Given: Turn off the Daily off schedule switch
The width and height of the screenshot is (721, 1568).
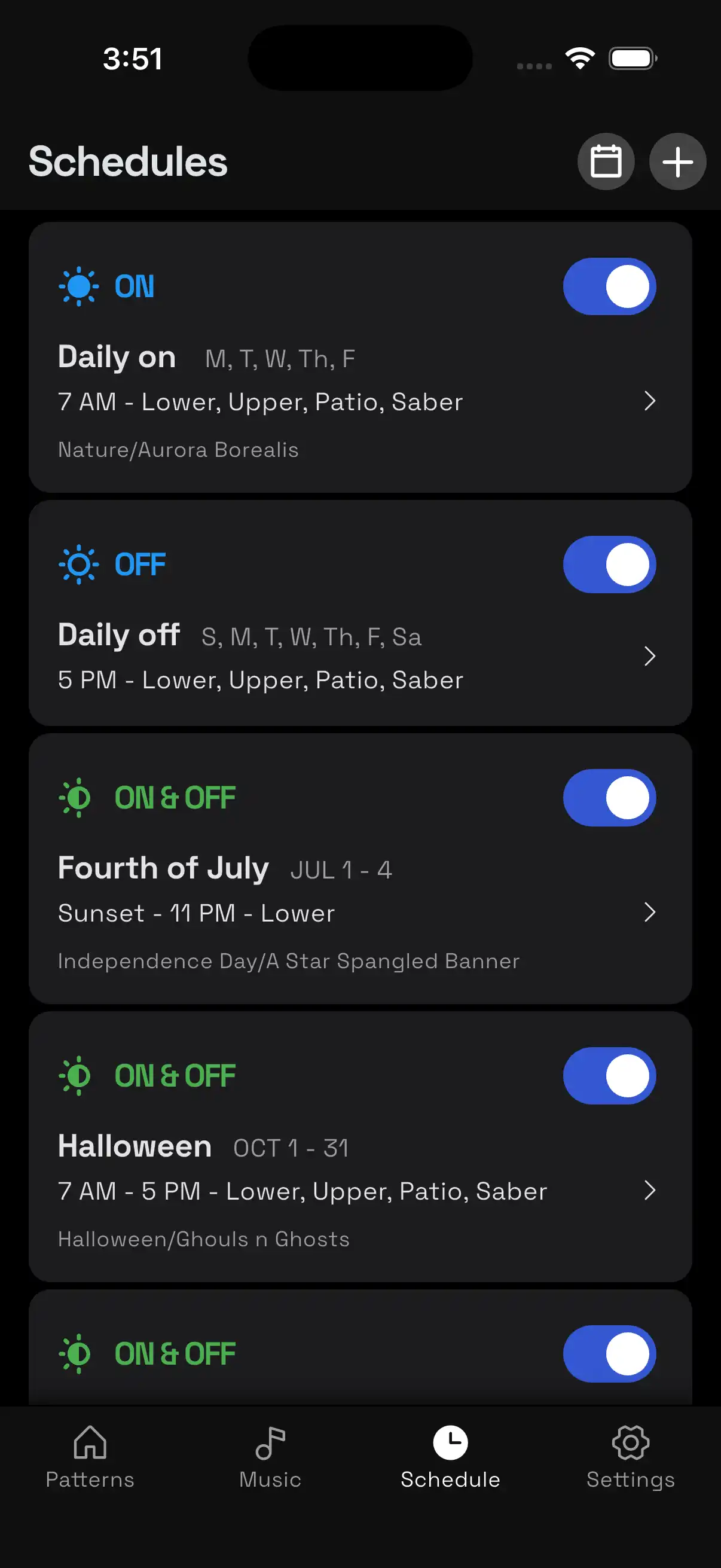Looking at the screenshot, I should pos(609,565).
